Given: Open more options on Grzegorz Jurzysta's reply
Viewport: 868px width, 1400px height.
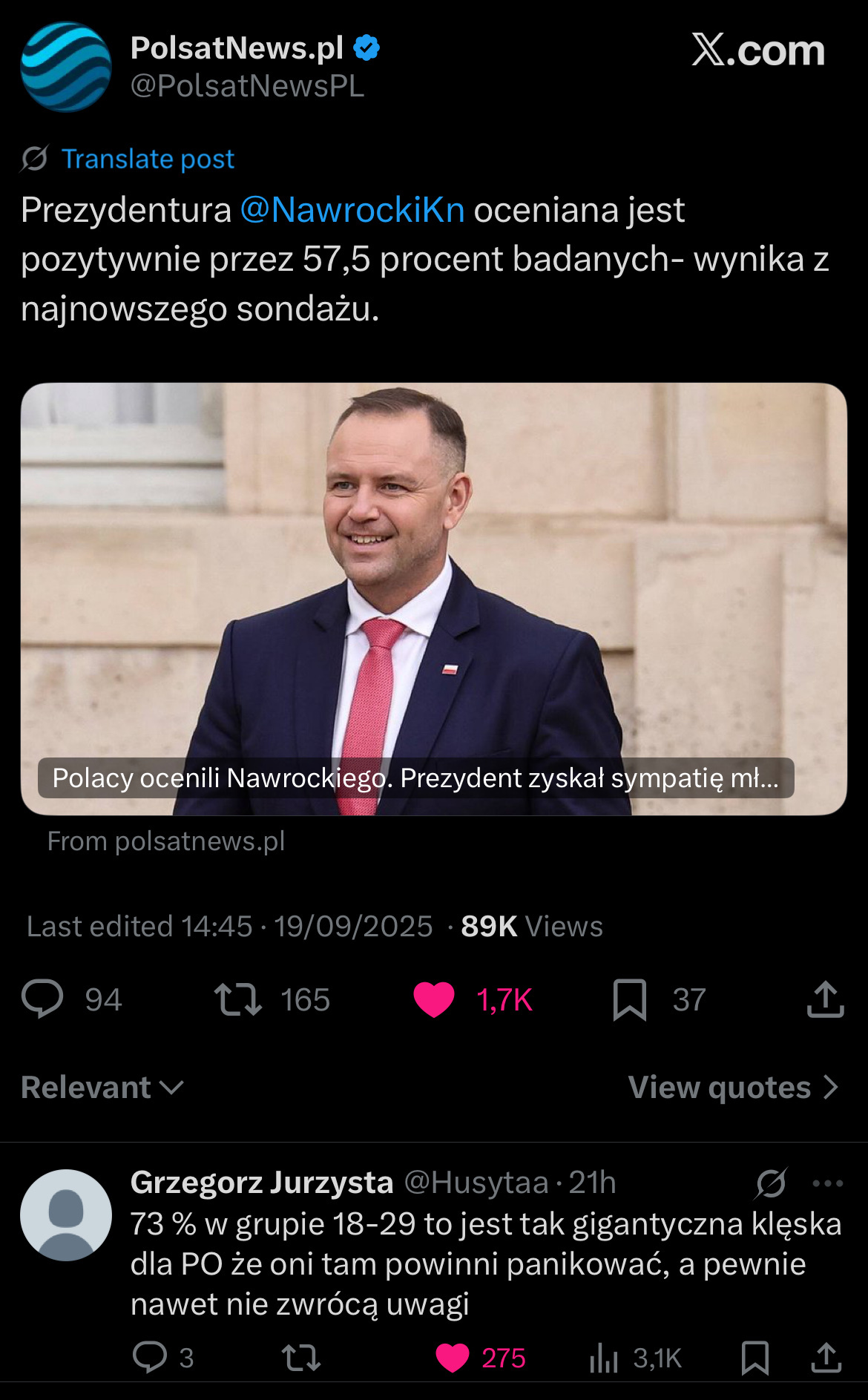Looking at the screenshot, I should tap(828, 1183).
